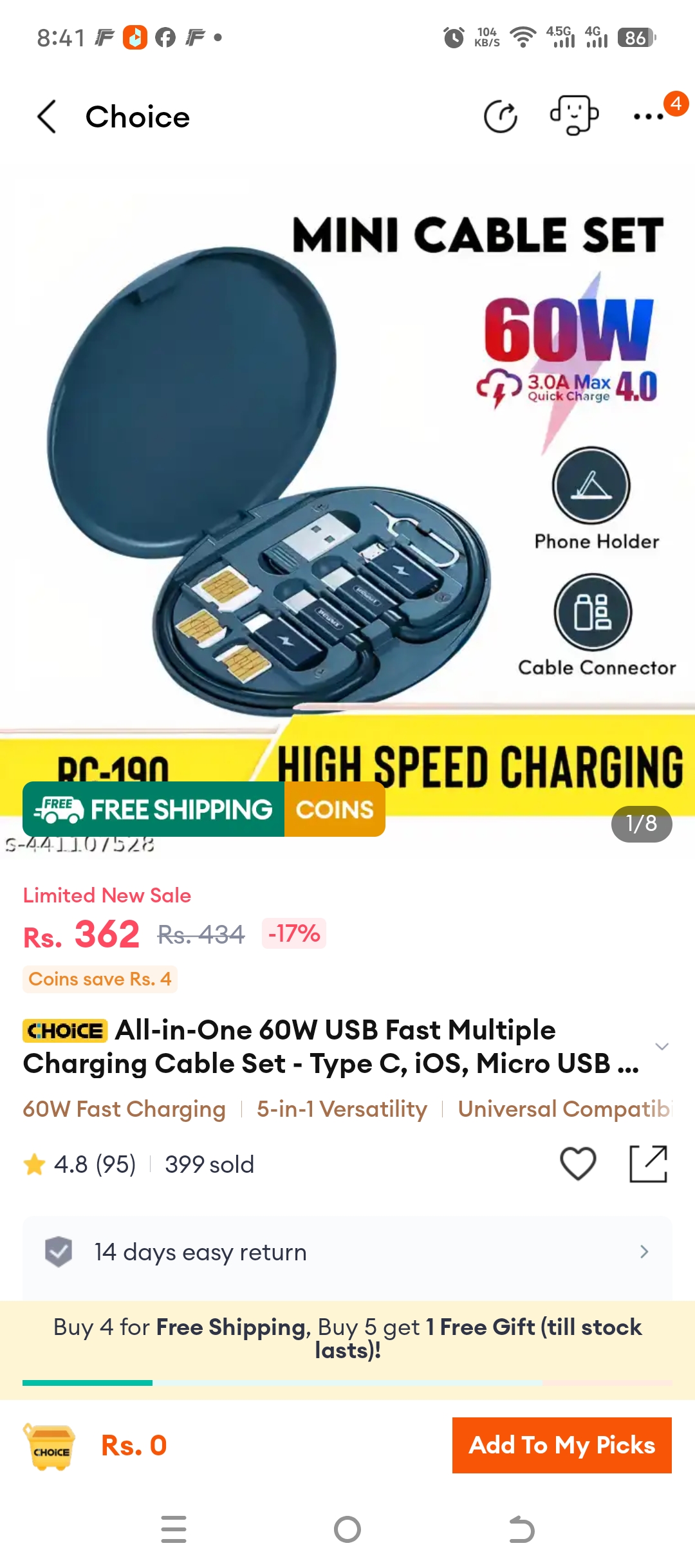The image size is (695, 1568).
Task: Open the customer service chatbot
Action: 574,116
